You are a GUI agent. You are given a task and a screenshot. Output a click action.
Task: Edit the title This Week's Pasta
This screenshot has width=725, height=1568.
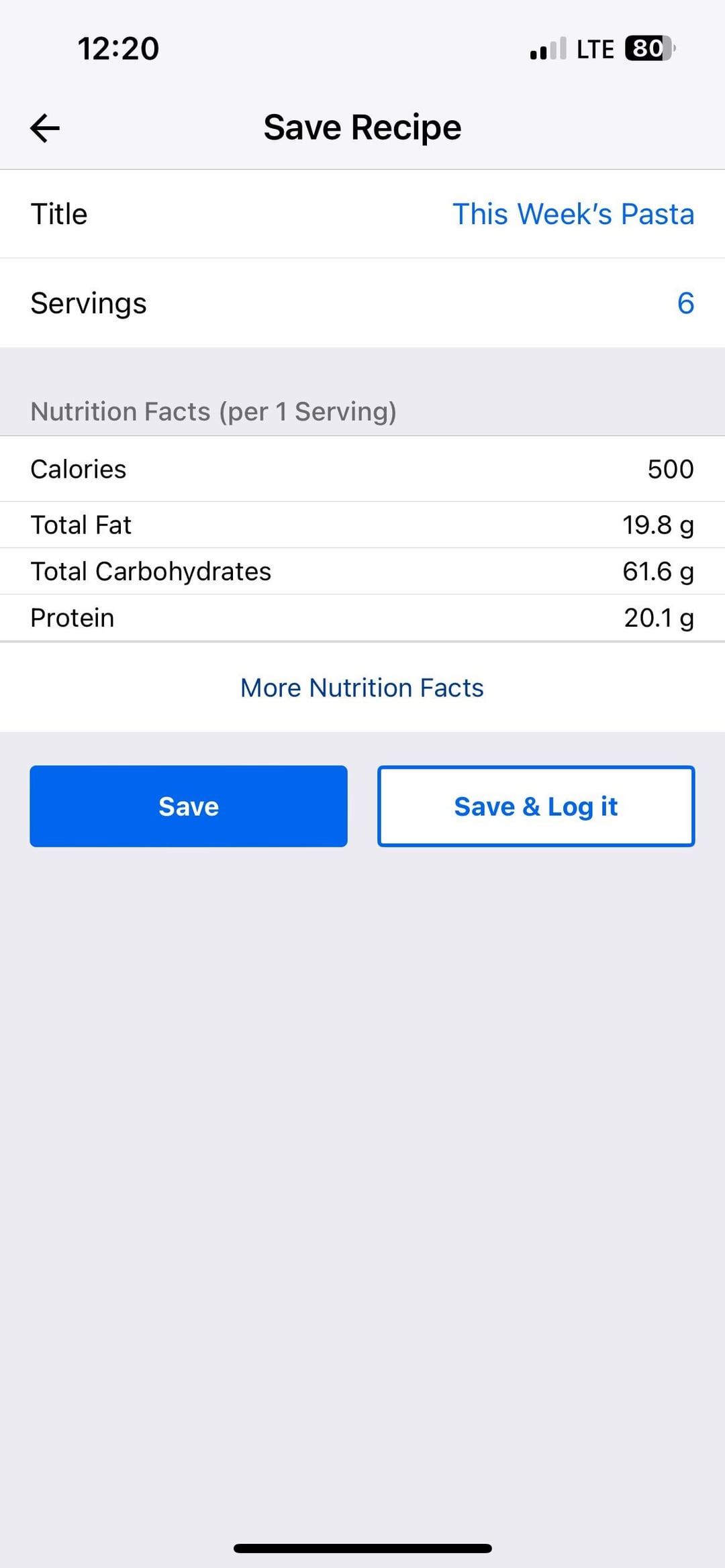tap(573, 214)
